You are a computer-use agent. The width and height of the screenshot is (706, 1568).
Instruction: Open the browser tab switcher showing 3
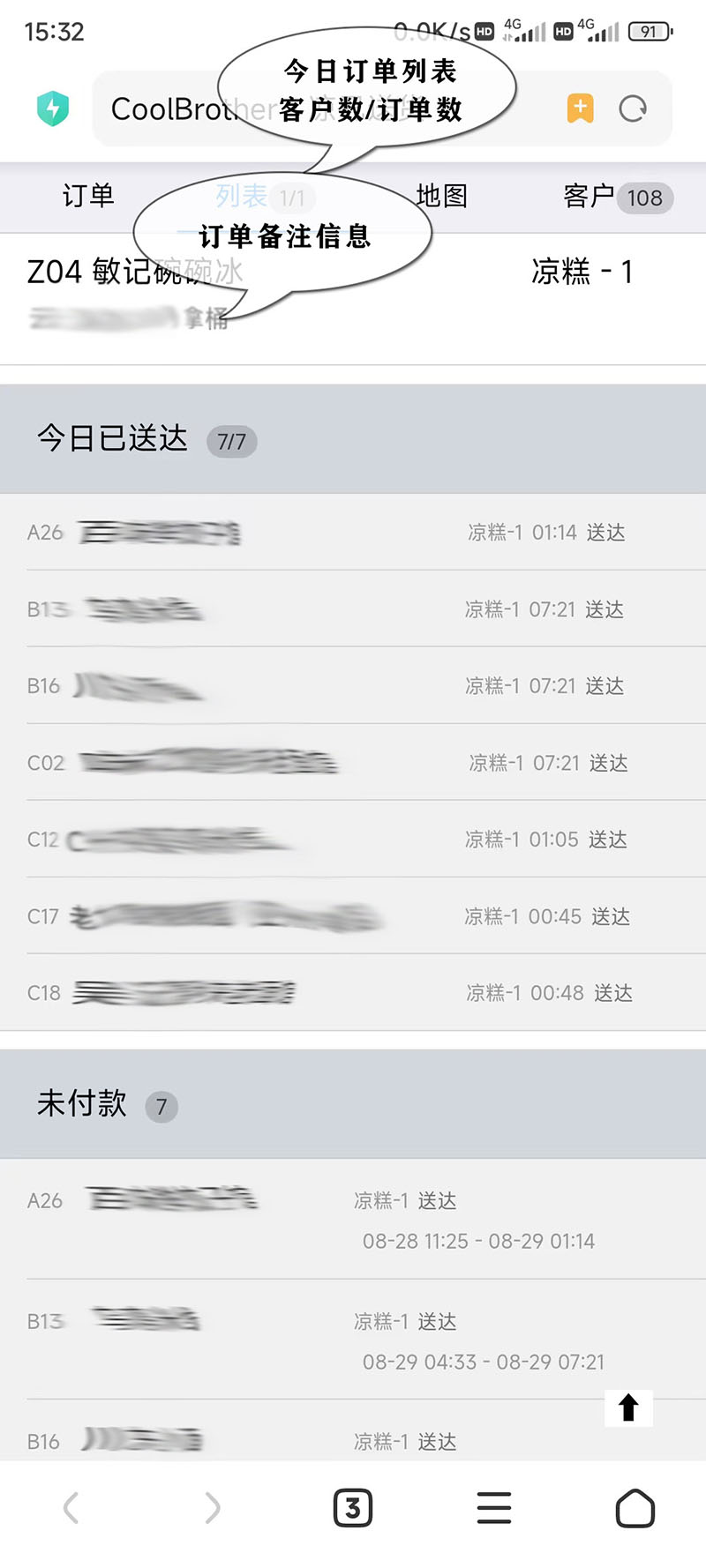[353, 1508]
